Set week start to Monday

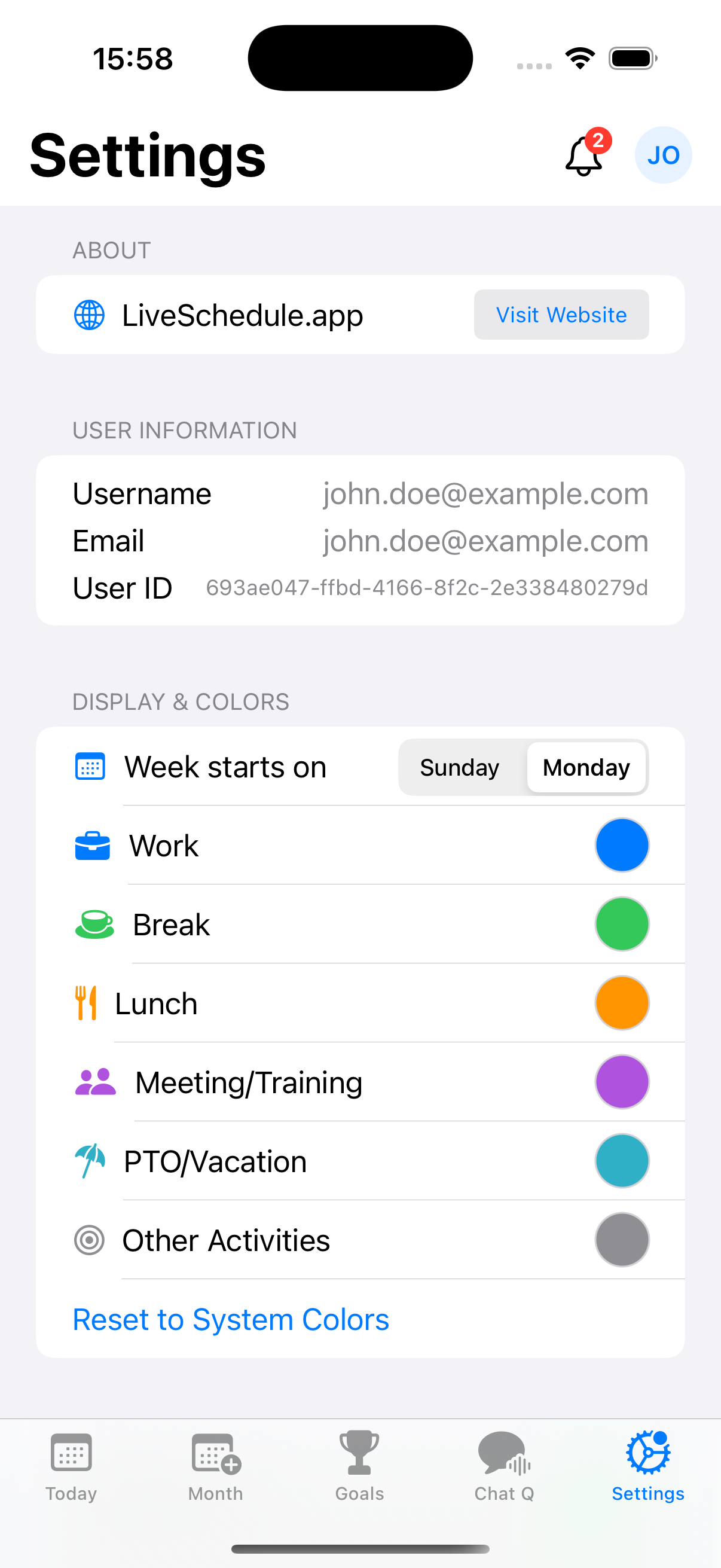tap(586, 767)
